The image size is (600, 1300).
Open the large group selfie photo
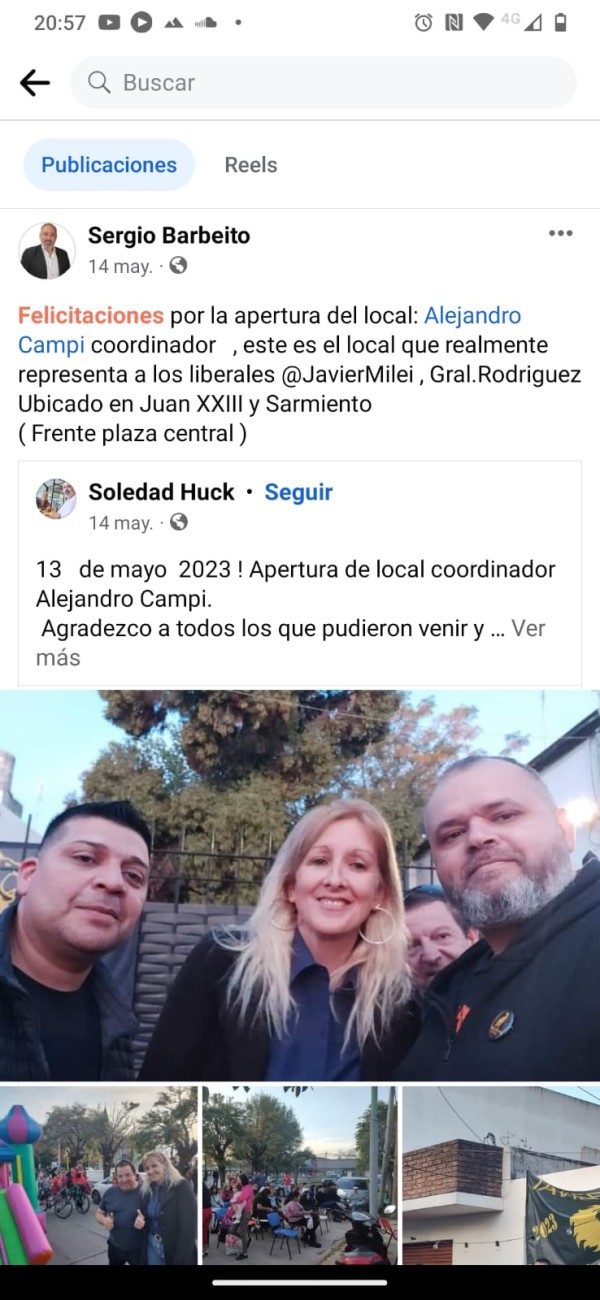click(x=300, y=885)
